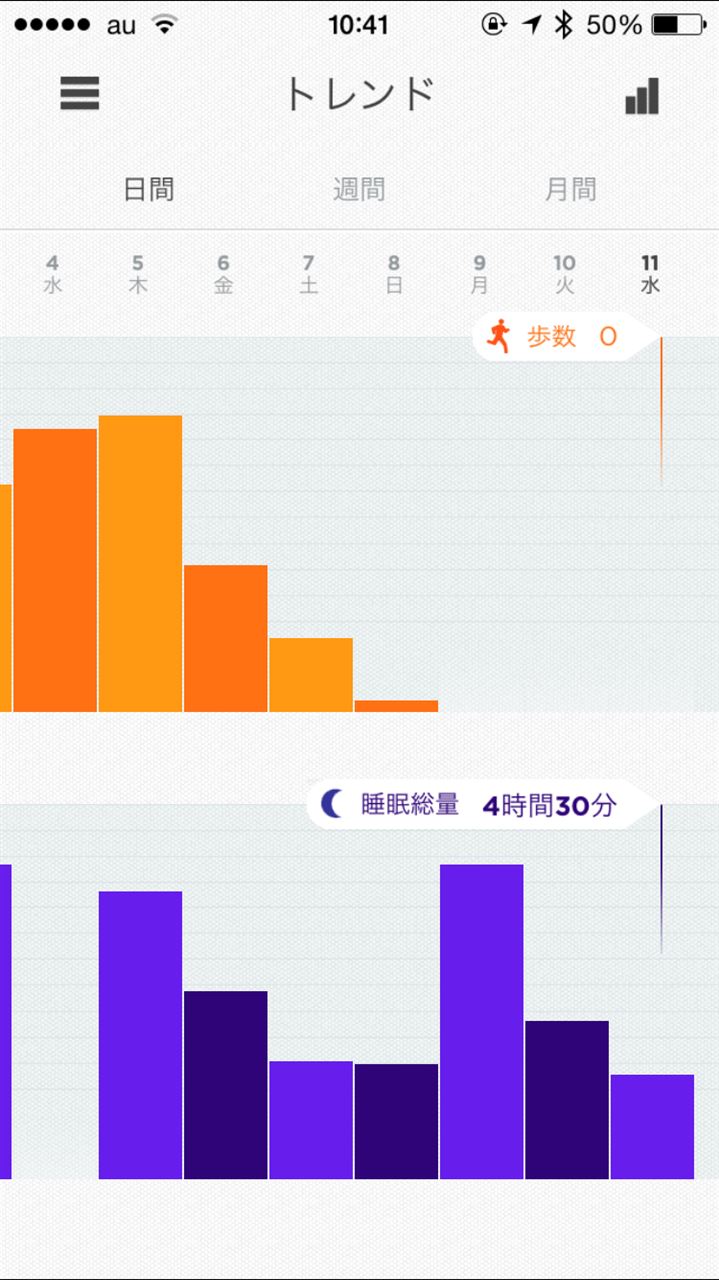Switch to the 月間 tab
Screen dimensions: 719x1280
pyautogui.click(x=570, y=189)
